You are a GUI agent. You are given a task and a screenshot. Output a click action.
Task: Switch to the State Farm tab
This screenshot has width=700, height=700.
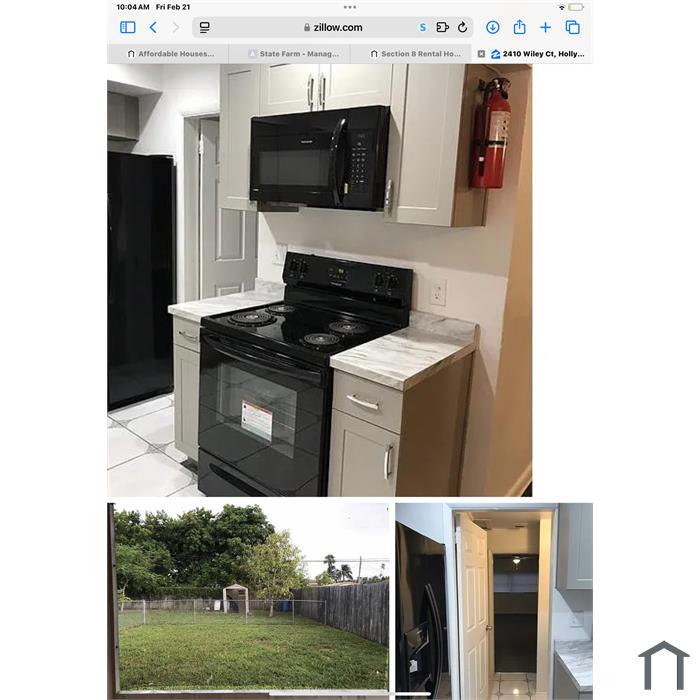[292, 54]
